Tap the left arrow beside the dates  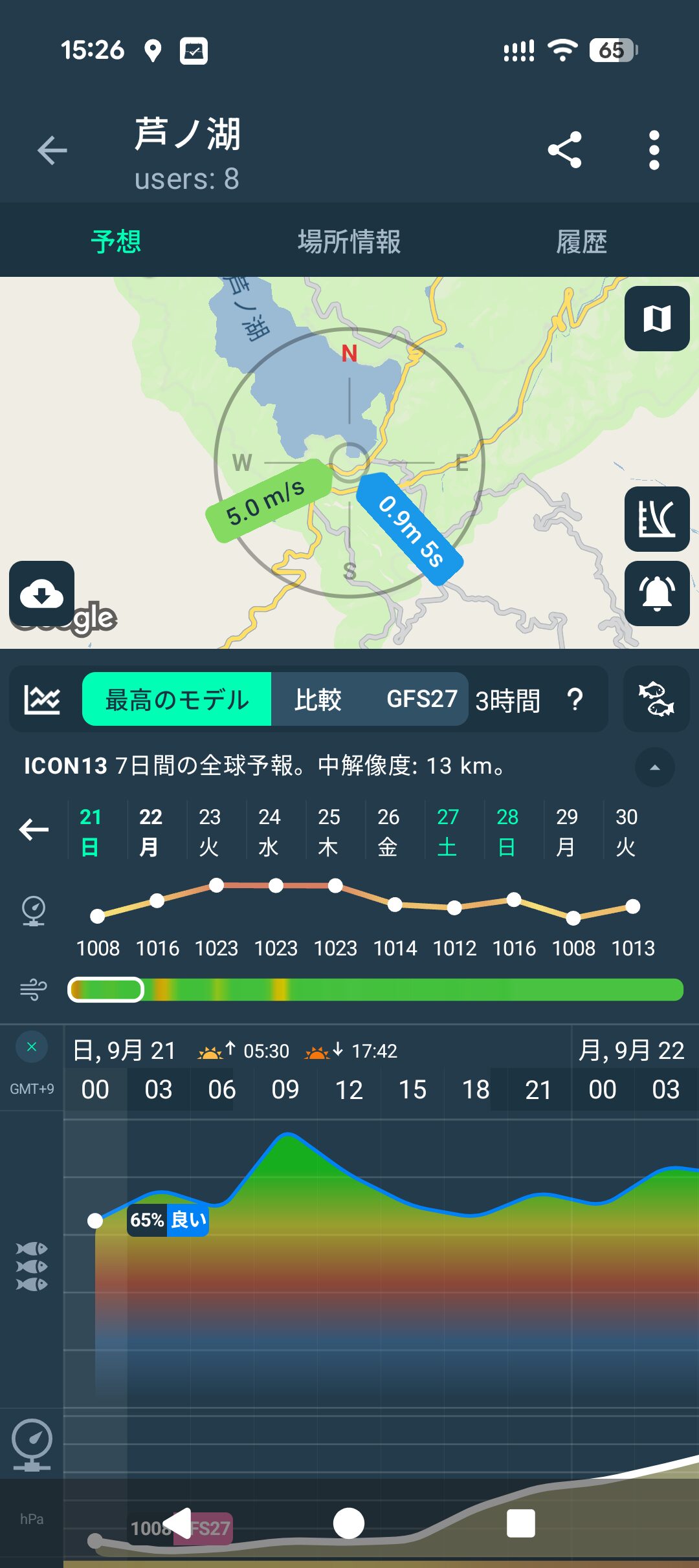click(34, 830)
